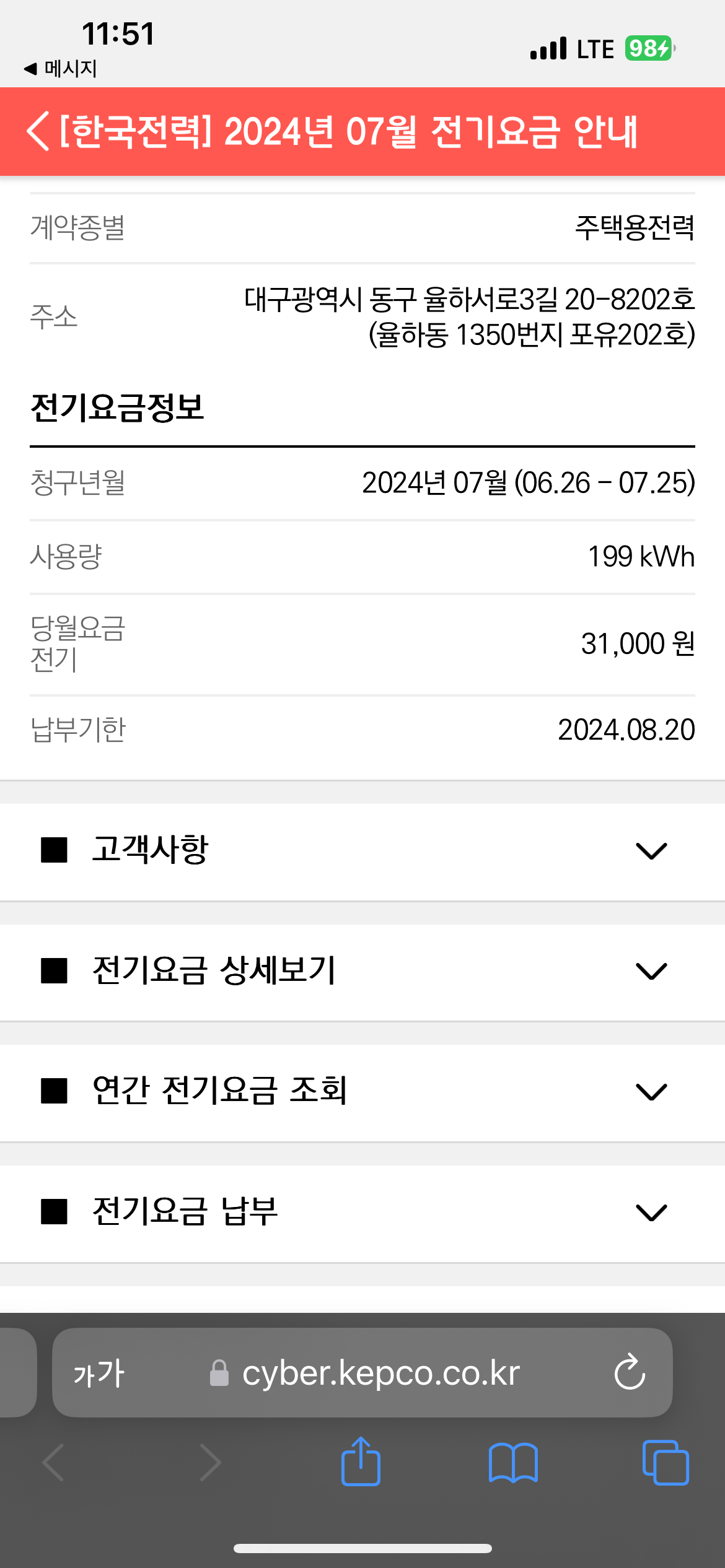This screenshot has height=1568, width=725.
Task: Reload the page
Action: [x=630, y=1372]
